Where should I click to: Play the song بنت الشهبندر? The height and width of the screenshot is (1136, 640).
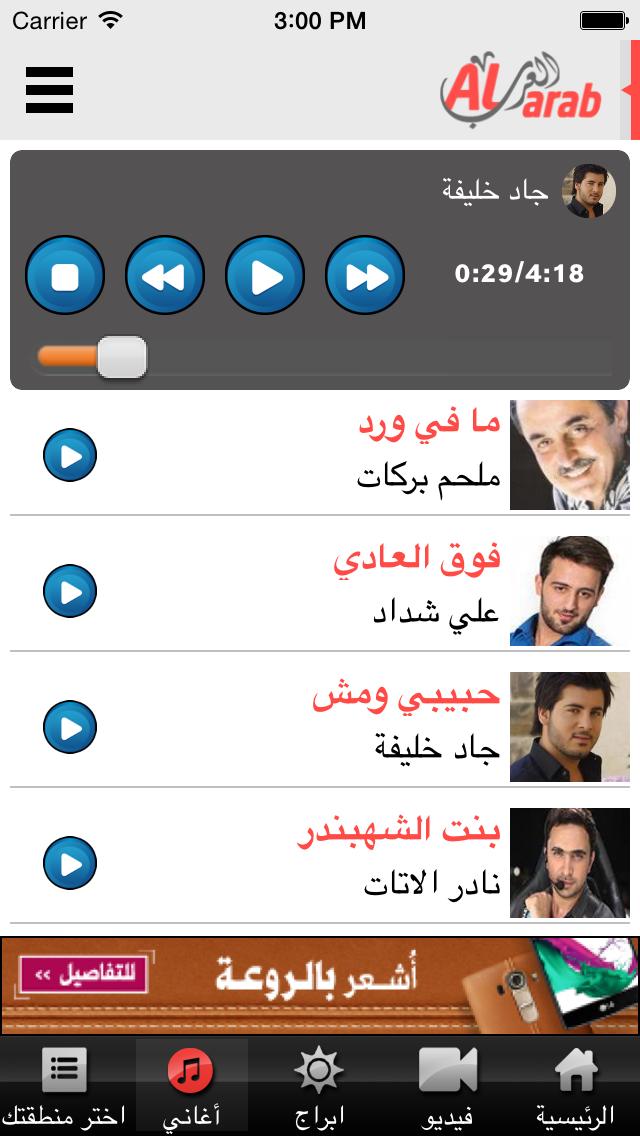coord(70,862)
